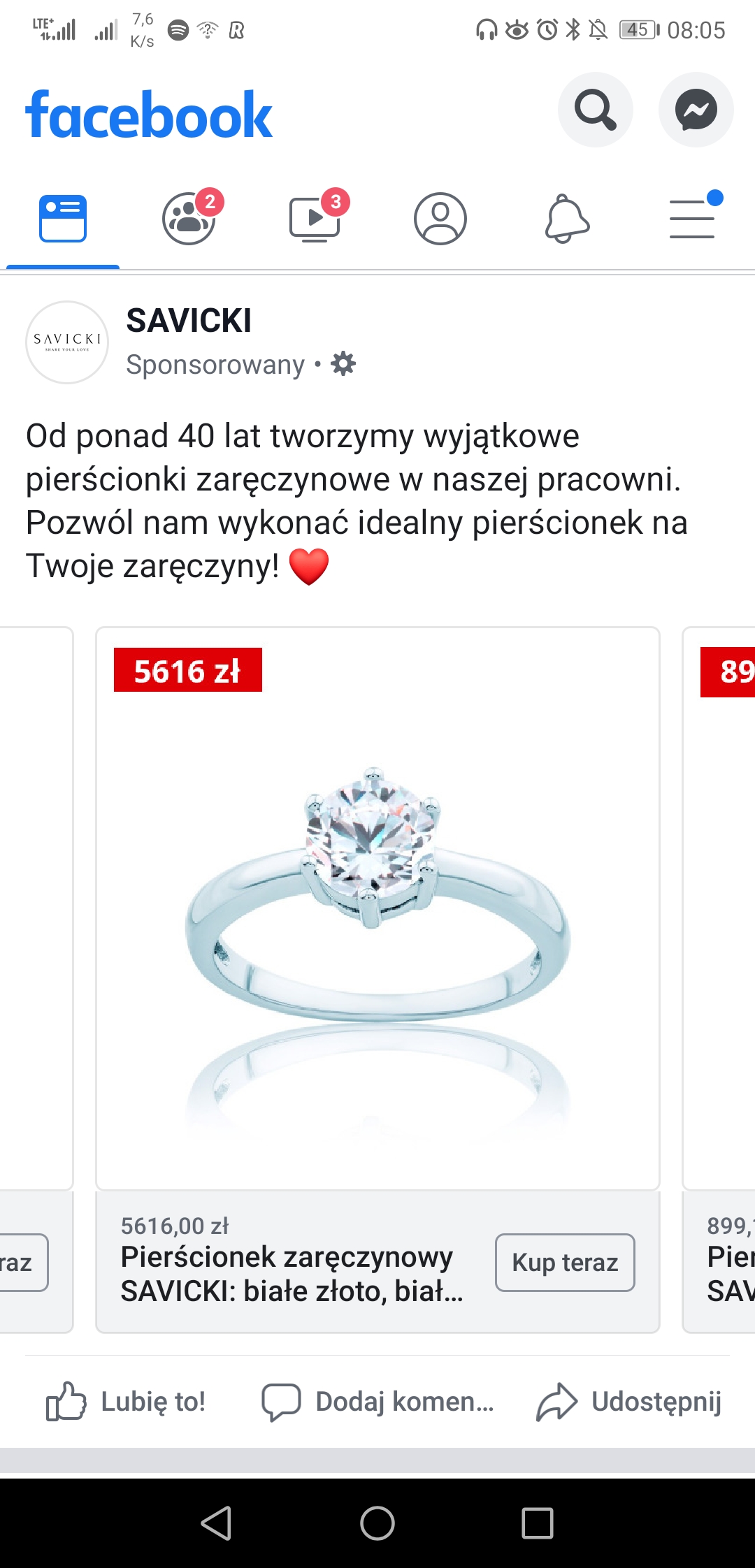The image size is (755, 1568).
Task: Tap Kup teraz for the 5616,00 zł ring
Action: click(x=565, y=1263)
